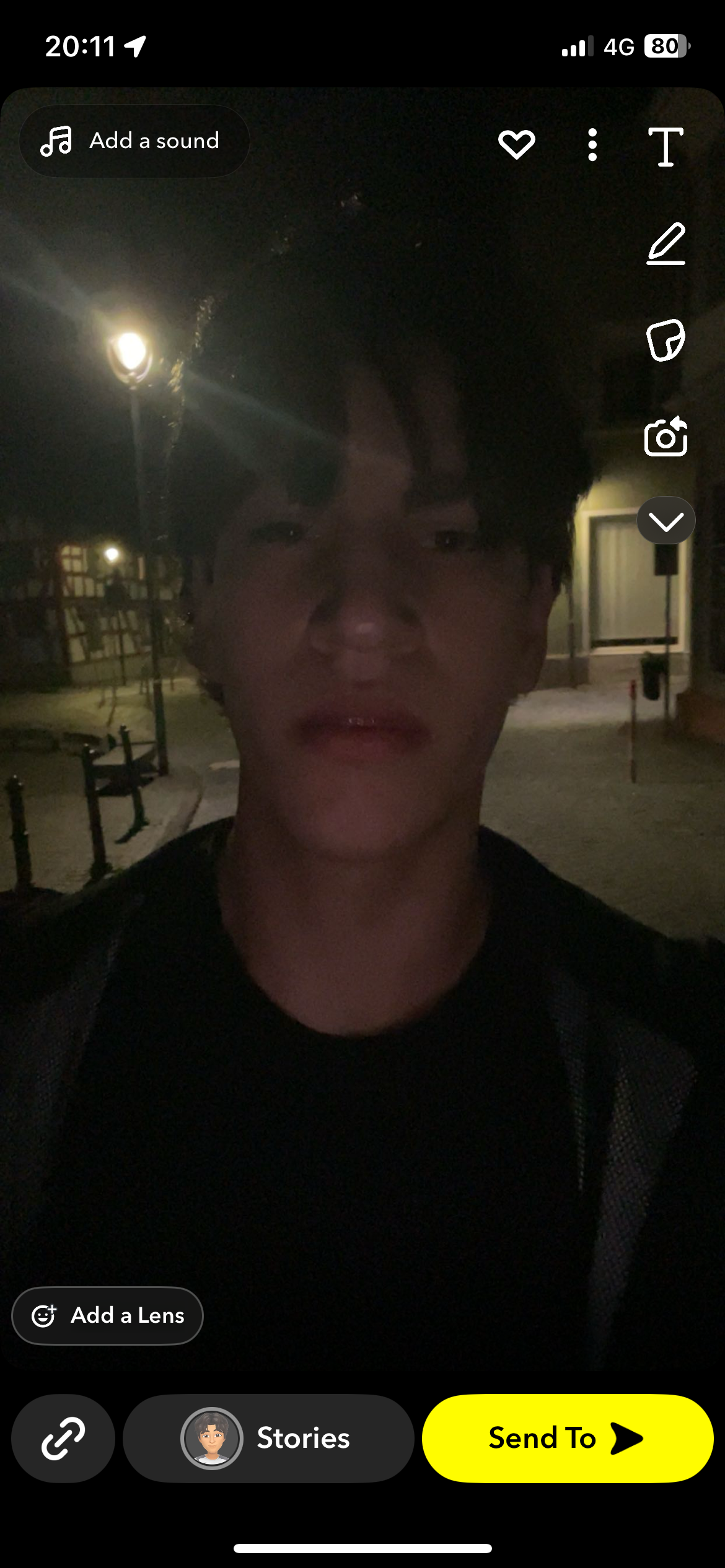Post the snap to Stories

[x=268, y=1438]
